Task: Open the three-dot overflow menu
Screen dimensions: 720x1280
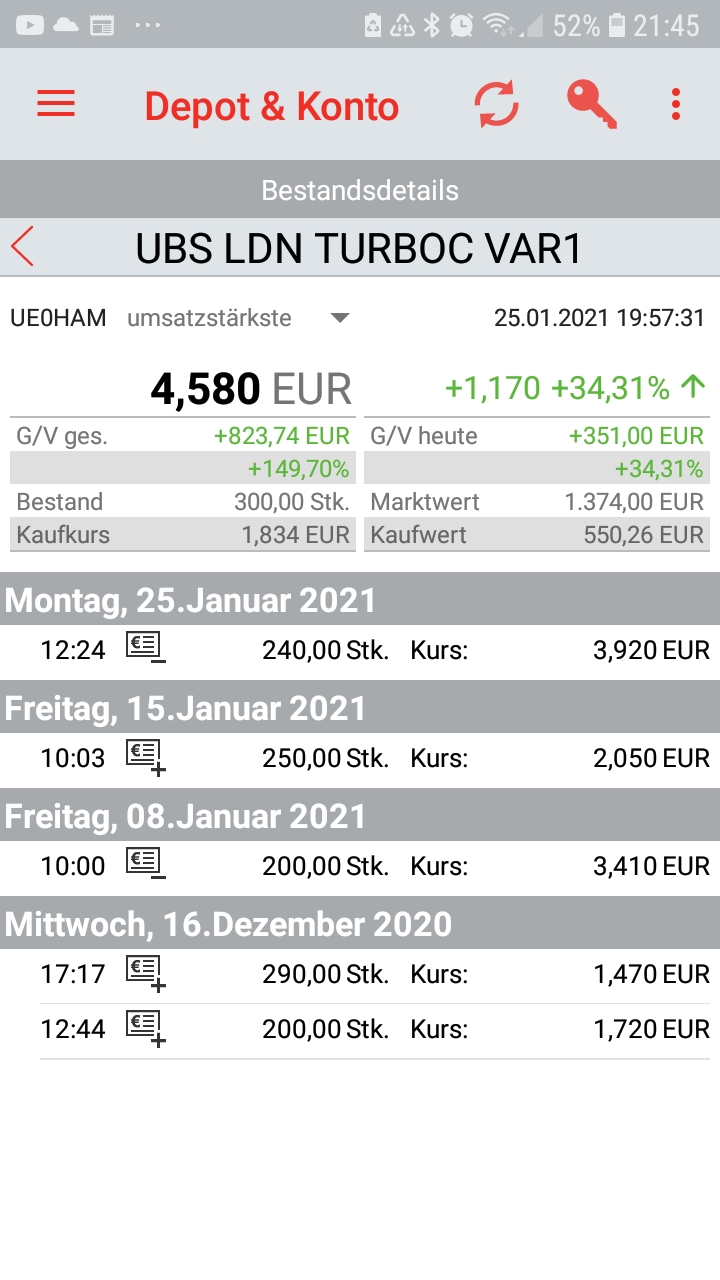Action: tap(676, 104)
